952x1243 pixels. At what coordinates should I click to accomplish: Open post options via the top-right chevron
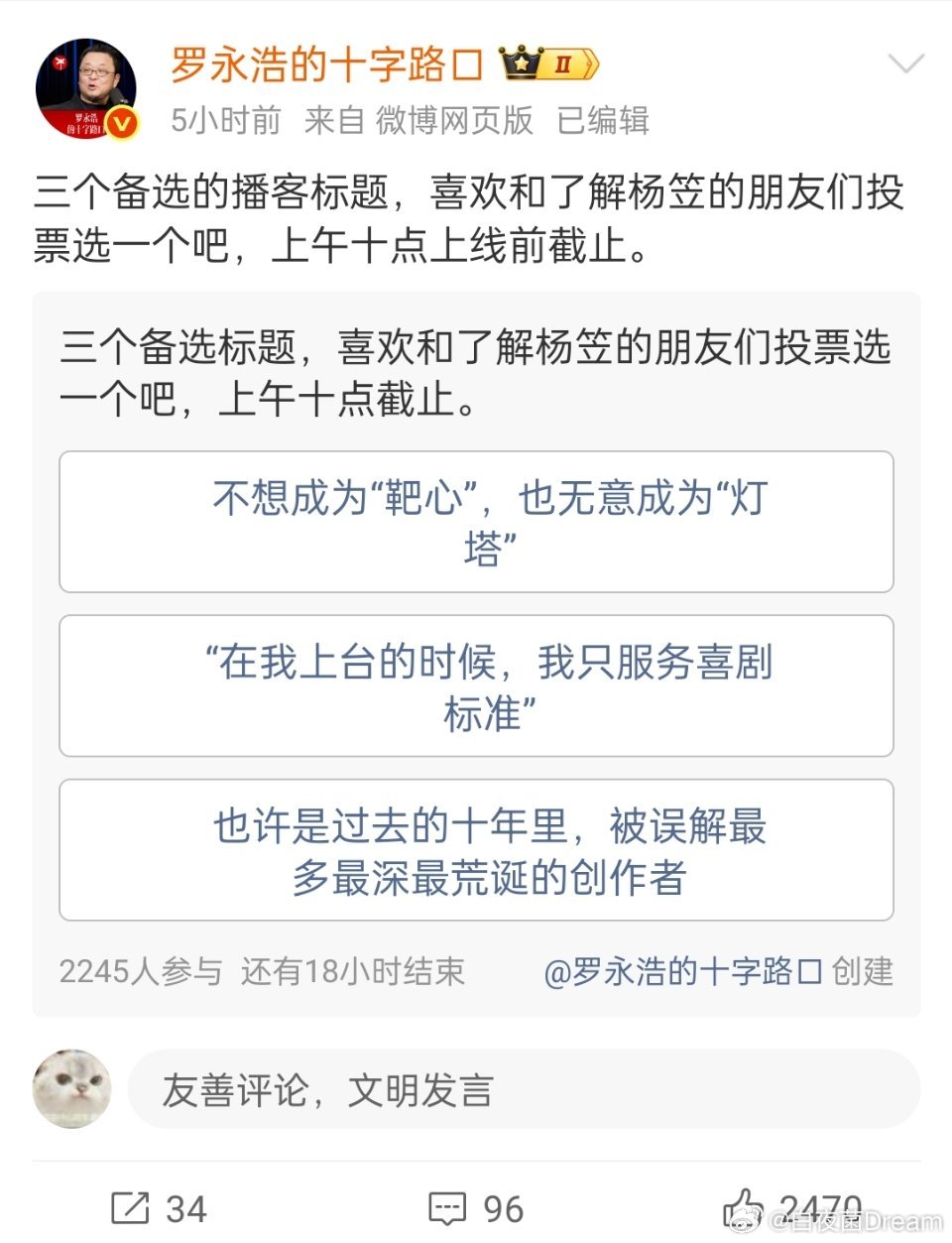[x=907, y=62]
